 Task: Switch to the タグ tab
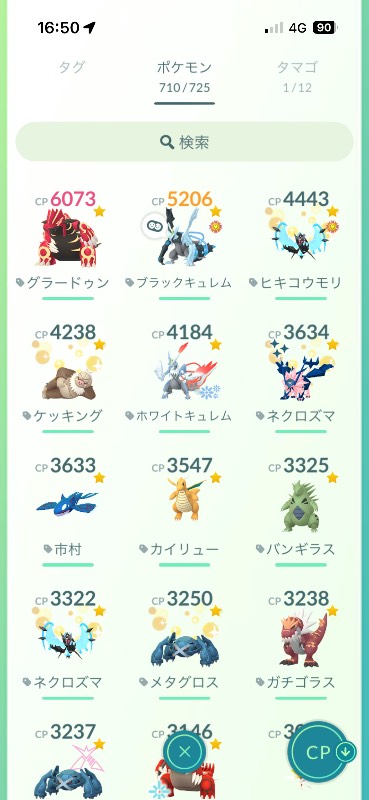[71, 67]
